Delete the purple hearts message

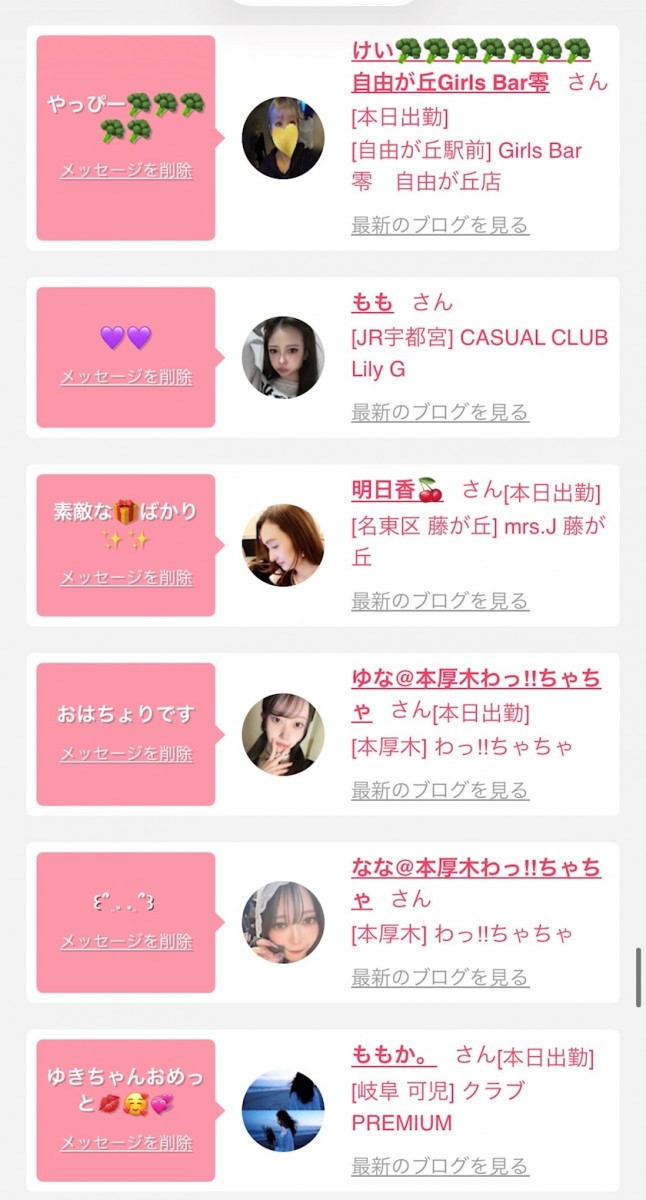[126, 377]
